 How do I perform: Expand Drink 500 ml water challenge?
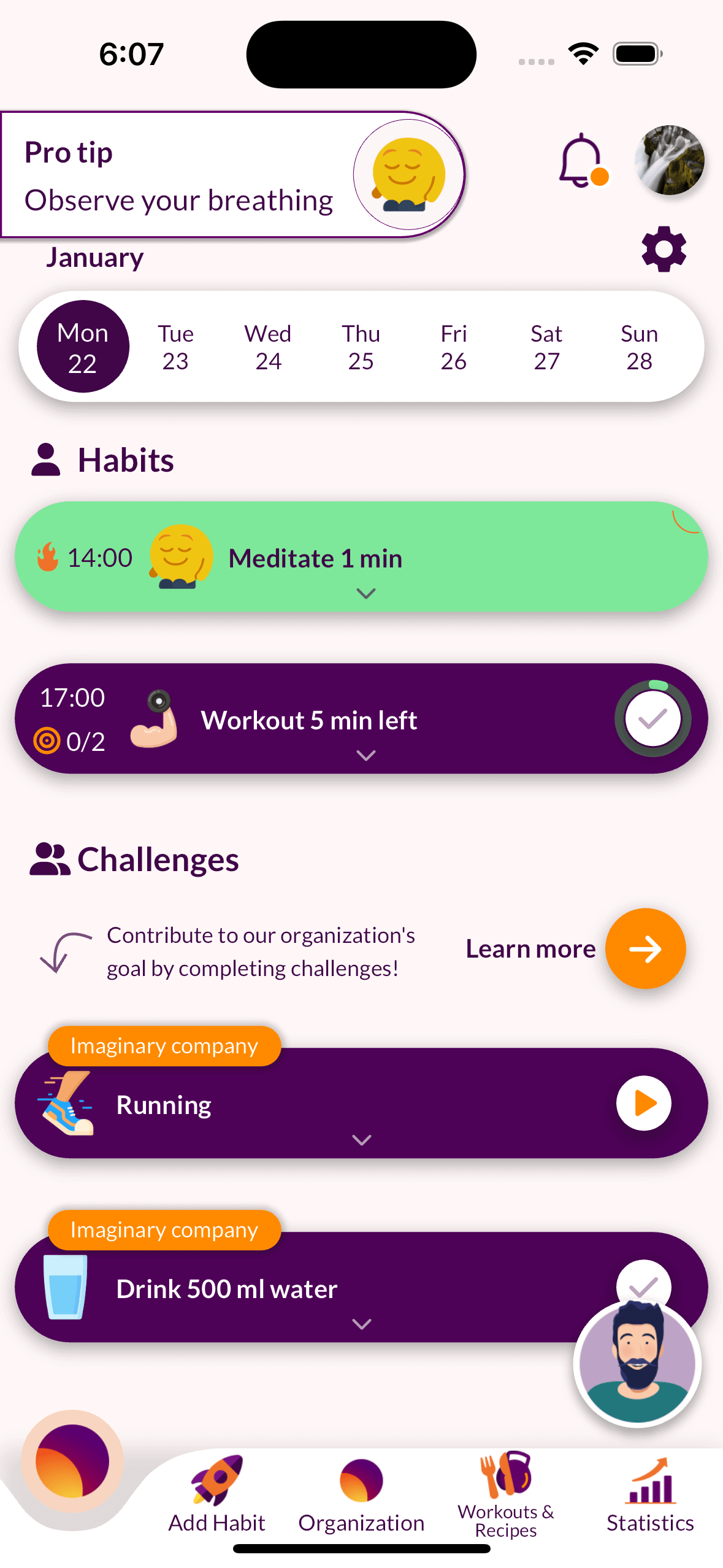[362, 1324]
